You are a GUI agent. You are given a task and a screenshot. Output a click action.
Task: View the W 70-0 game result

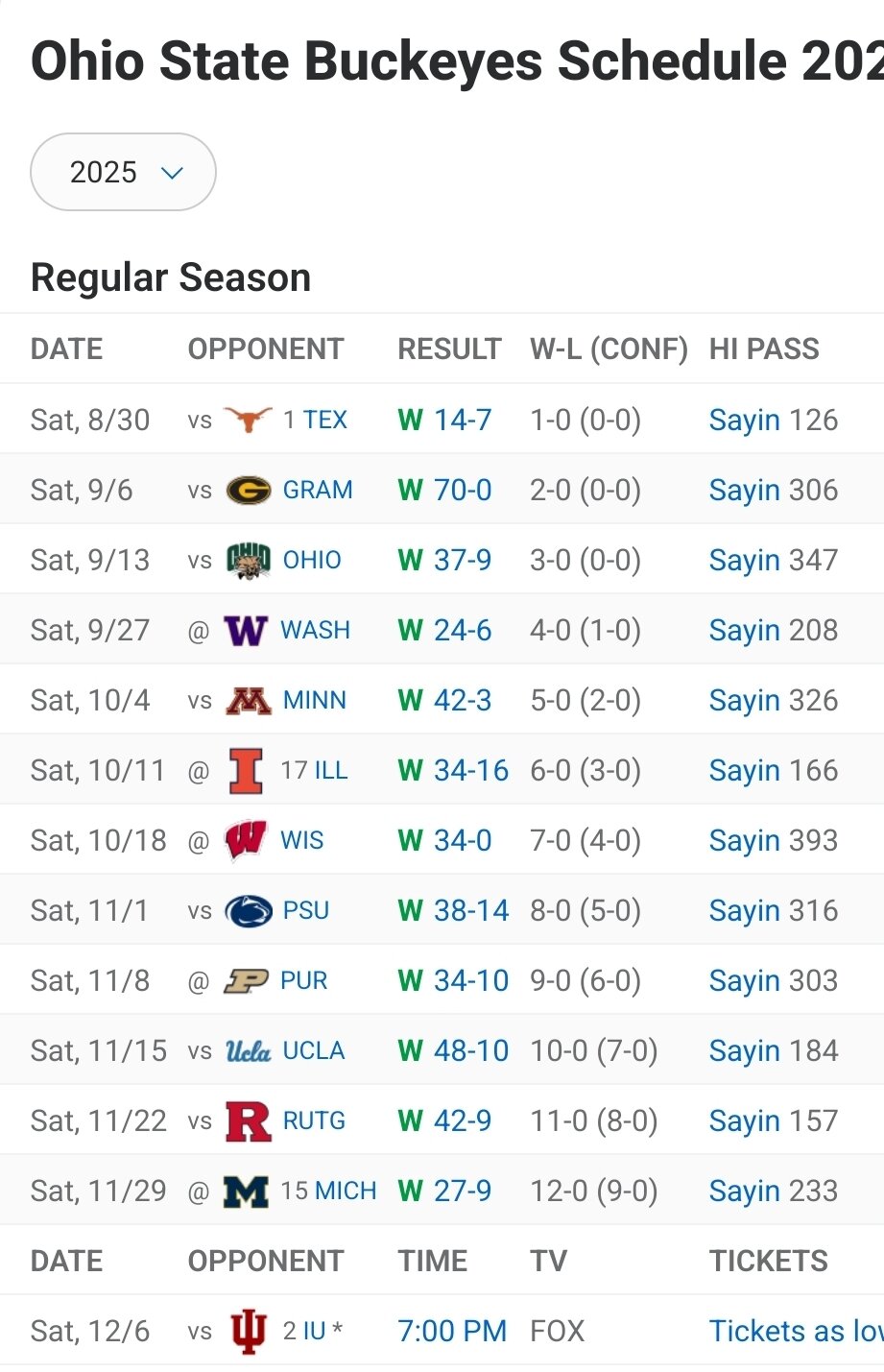click(x=462, y=490)
